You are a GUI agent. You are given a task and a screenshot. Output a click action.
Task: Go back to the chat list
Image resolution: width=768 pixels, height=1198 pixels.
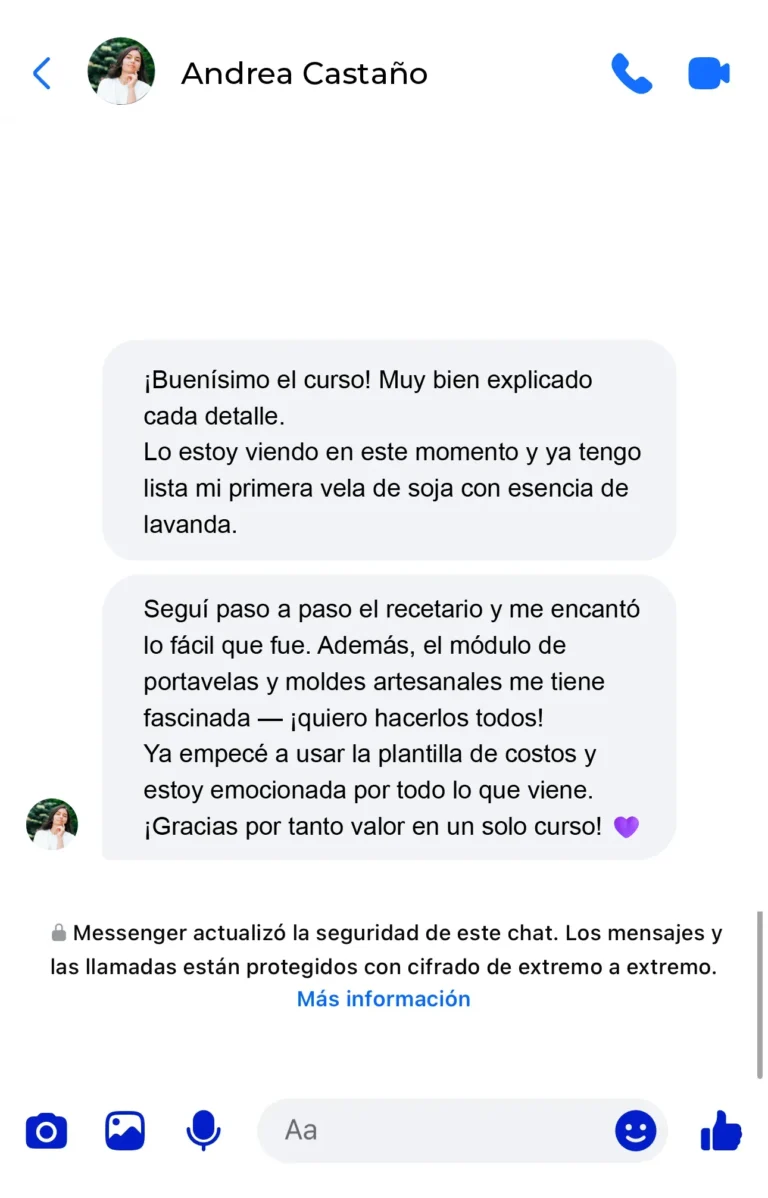pyautogui.click(x=42, y=73)
